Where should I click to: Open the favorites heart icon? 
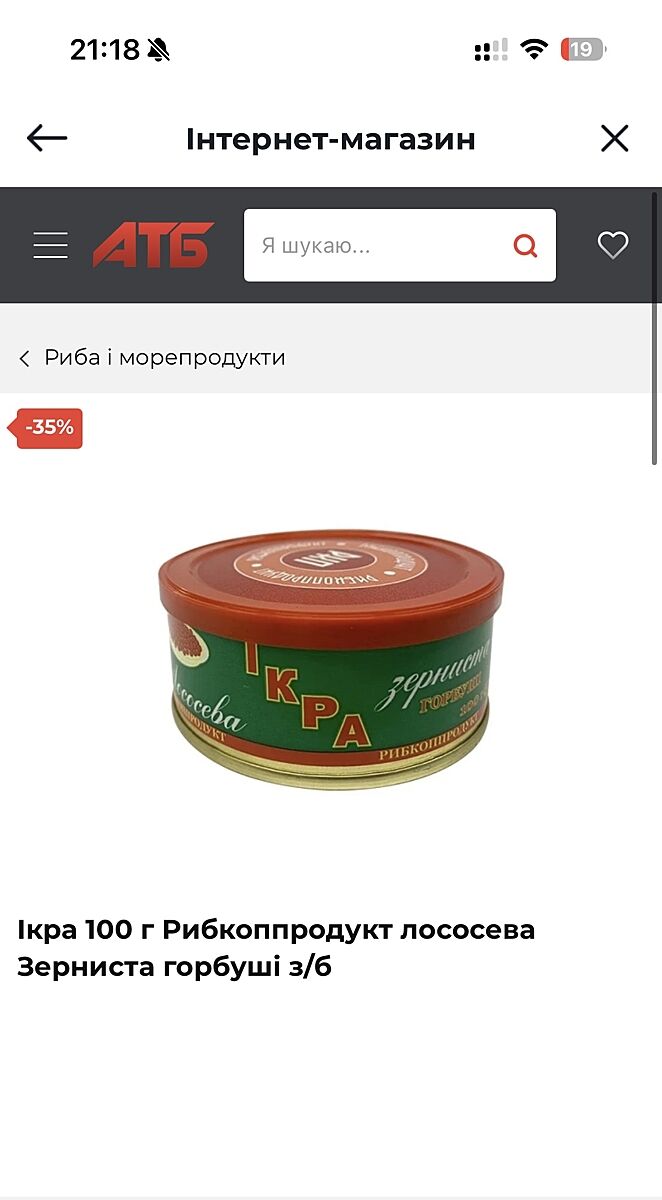tap(612, 245)
